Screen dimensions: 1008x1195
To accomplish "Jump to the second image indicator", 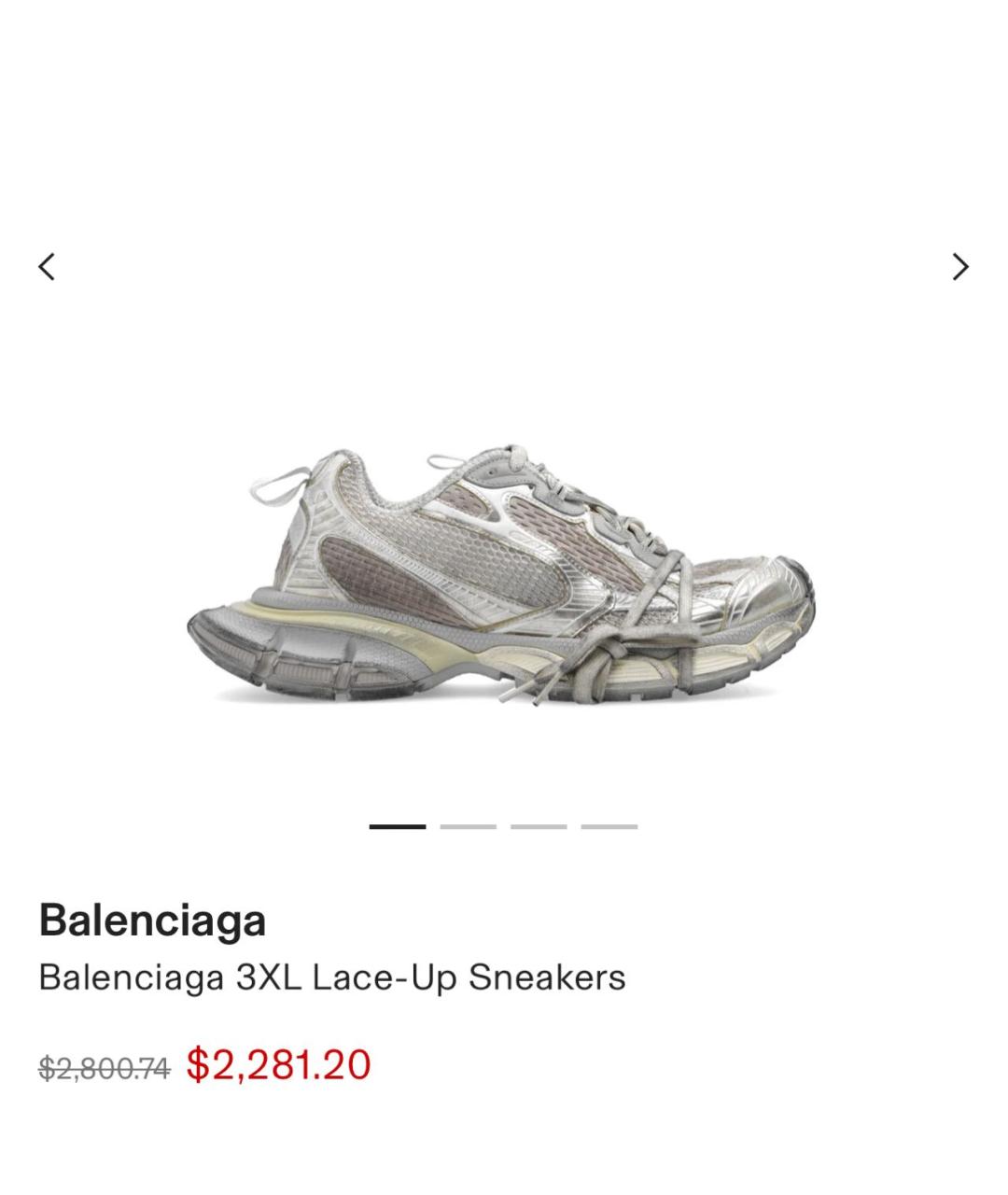I will [468, 826].
